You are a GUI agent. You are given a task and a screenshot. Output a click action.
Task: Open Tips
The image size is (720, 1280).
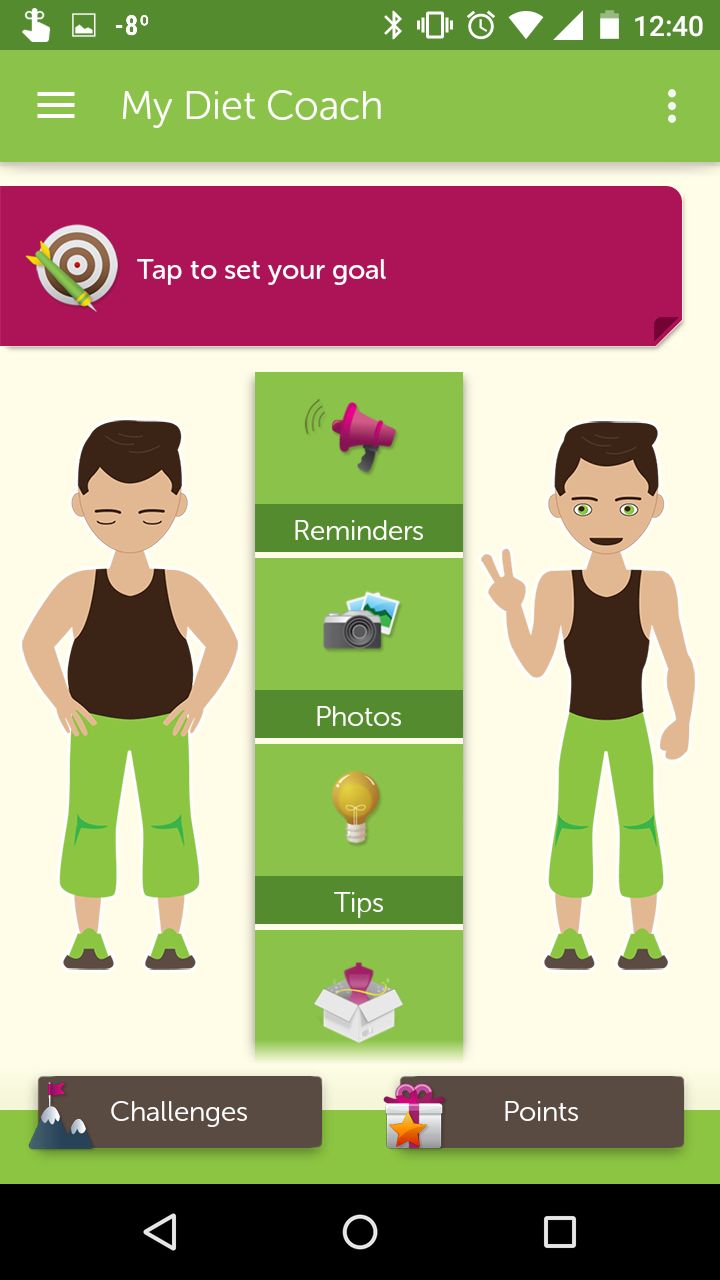[x=359, y=834]
